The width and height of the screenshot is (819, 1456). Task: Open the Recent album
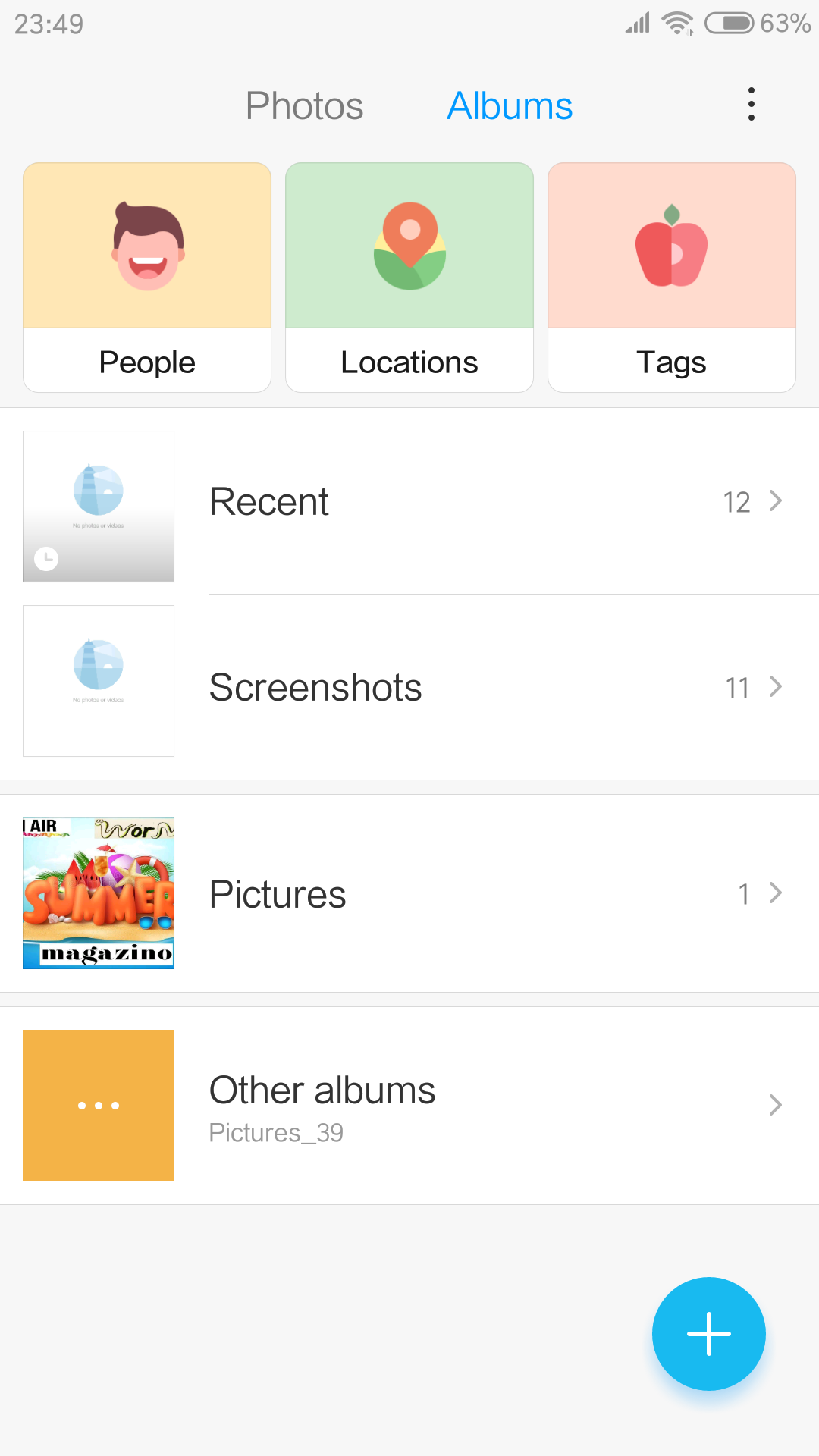(x=409, y=502)
